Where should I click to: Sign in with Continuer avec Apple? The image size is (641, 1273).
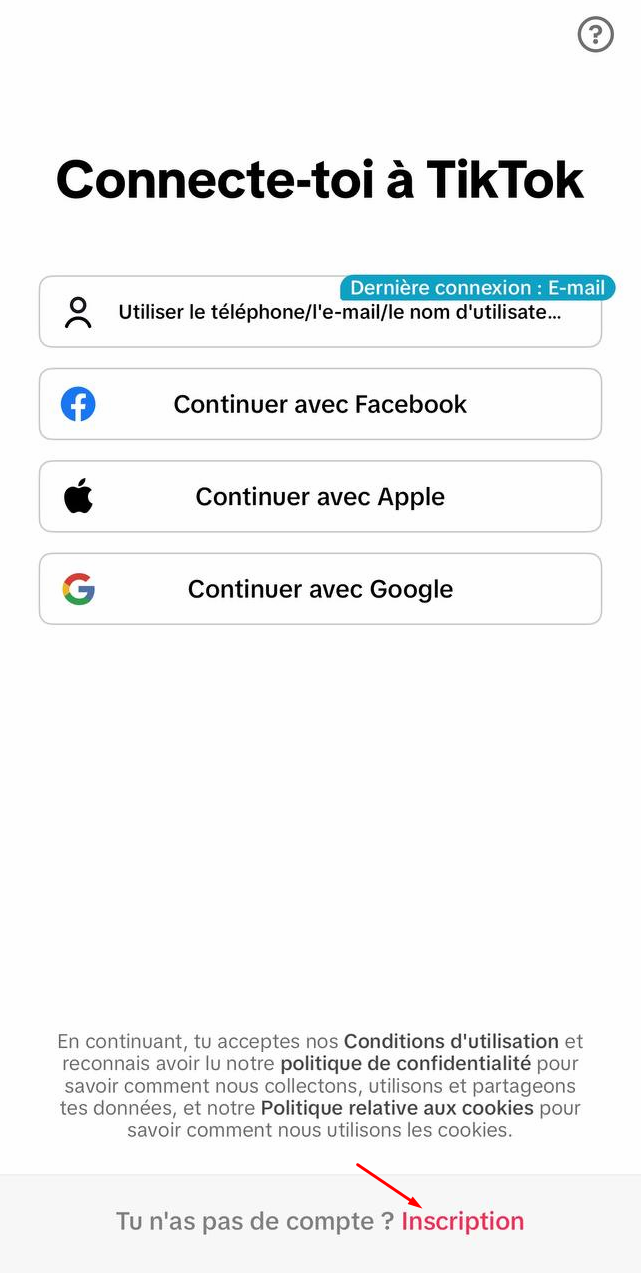point(320,497)
